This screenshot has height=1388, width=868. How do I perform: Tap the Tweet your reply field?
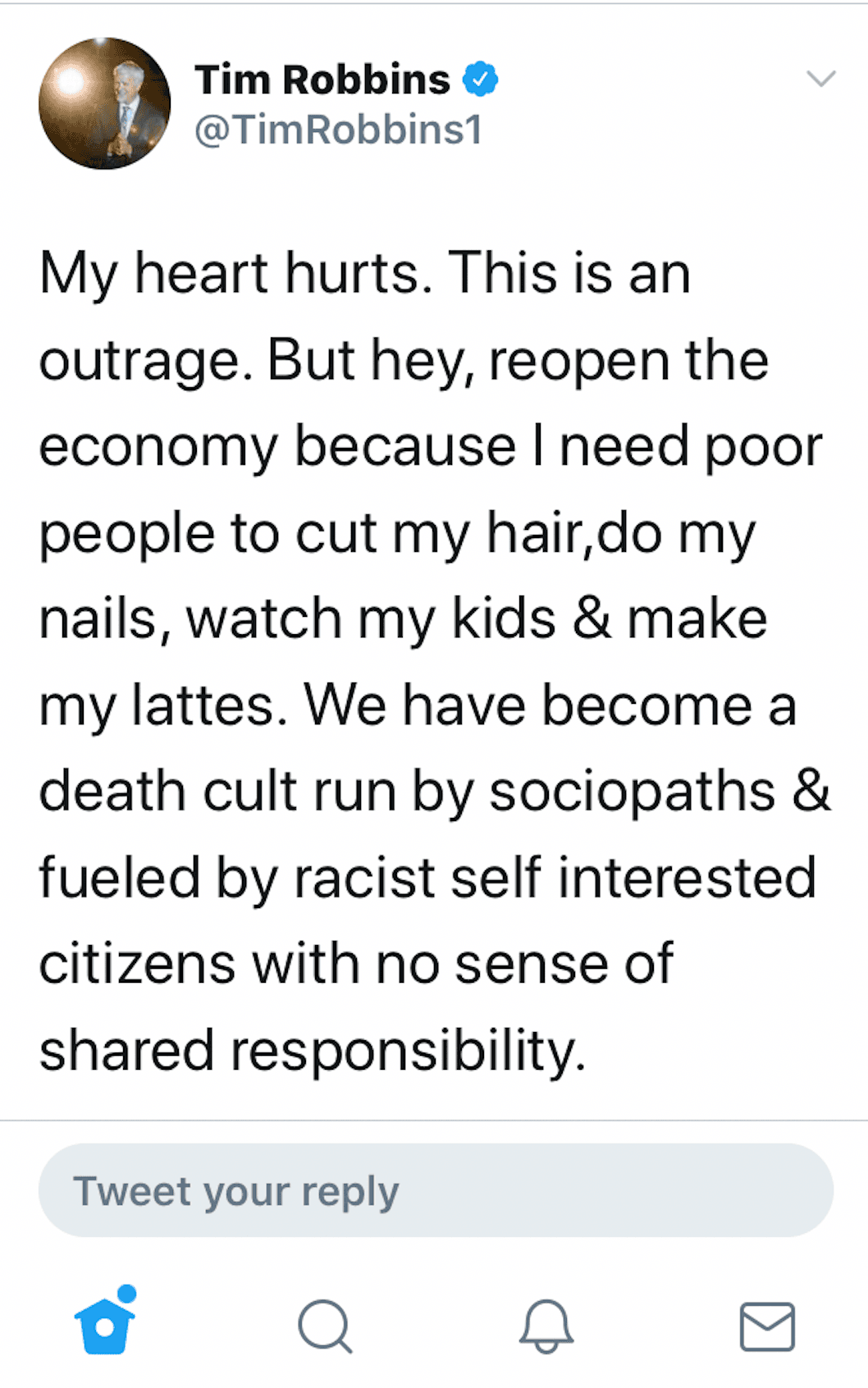(x=436, y=1190)
